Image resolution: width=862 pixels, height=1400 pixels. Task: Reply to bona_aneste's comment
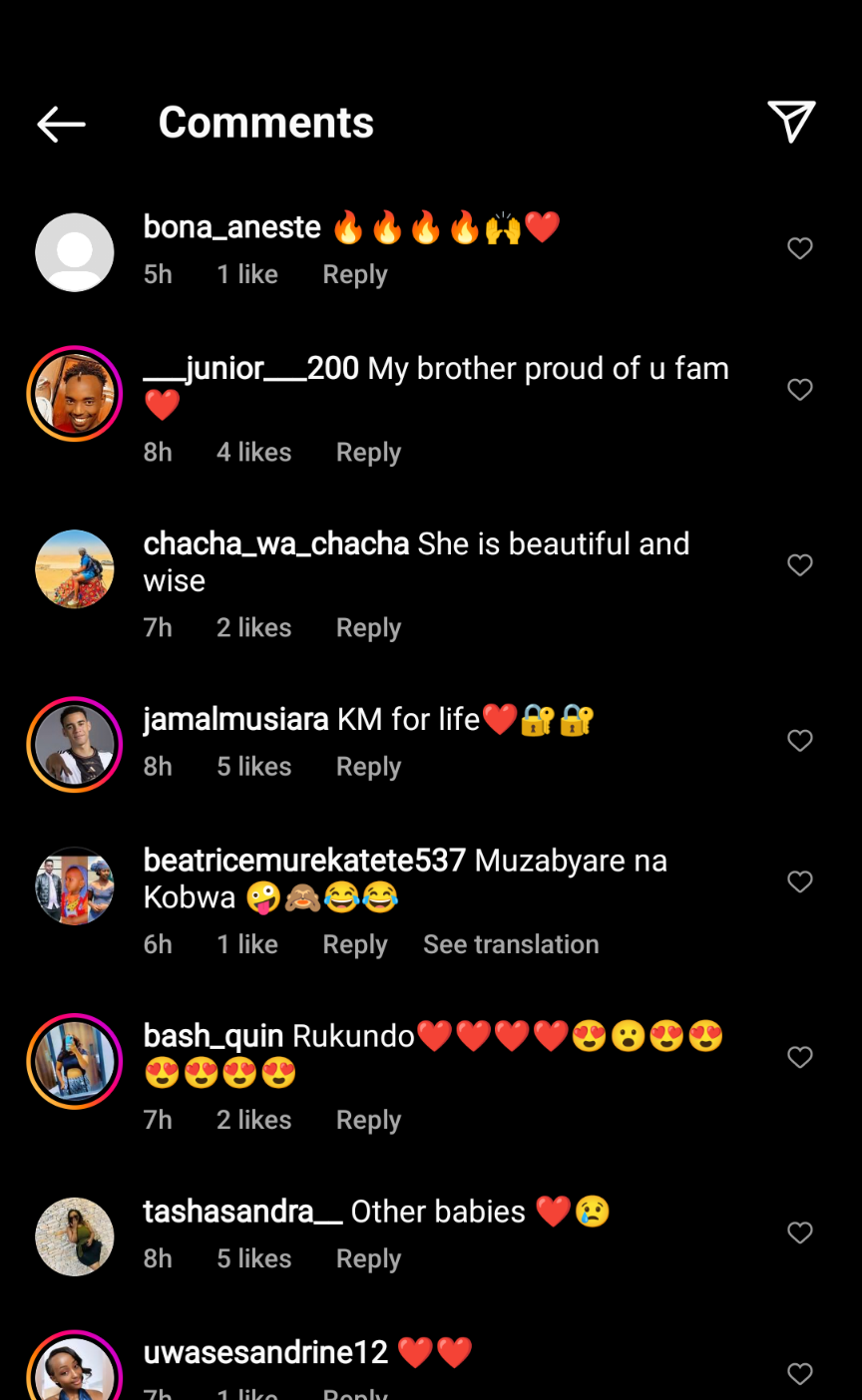pyautogui.click(x=354, y=274)
